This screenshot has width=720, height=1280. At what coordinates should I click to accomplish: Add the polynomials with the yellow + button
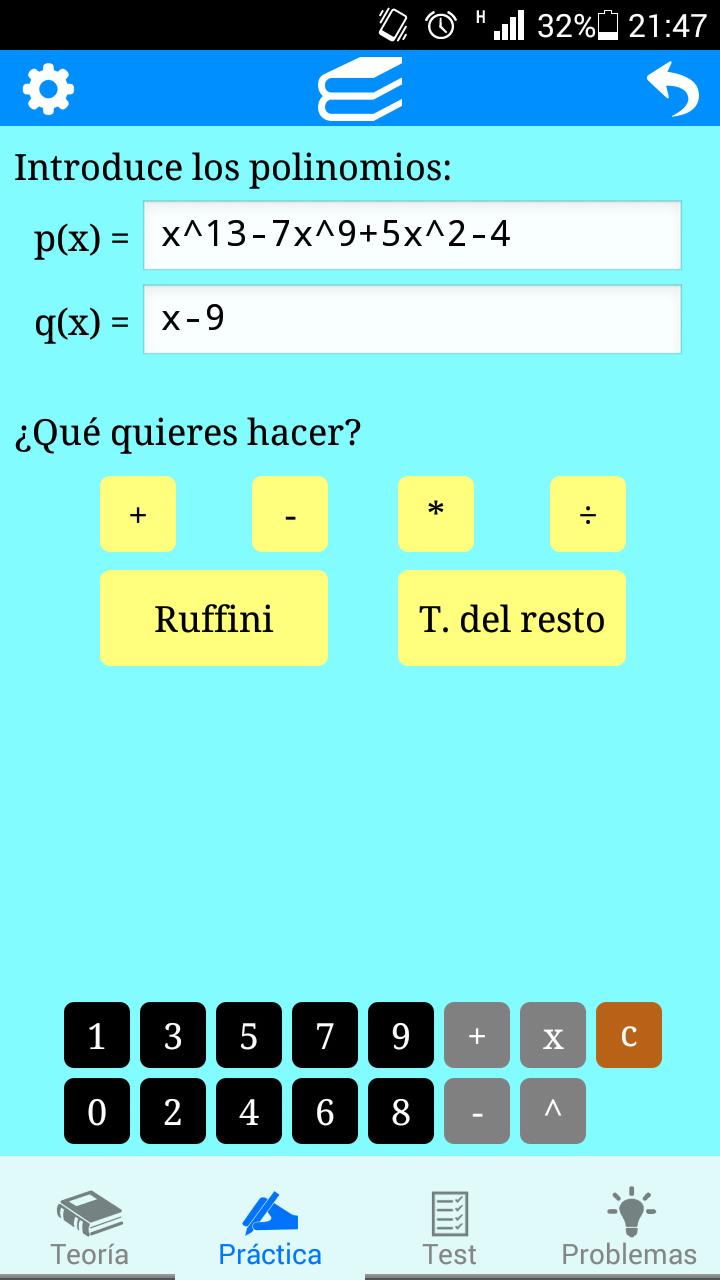(x=138, y=514)
